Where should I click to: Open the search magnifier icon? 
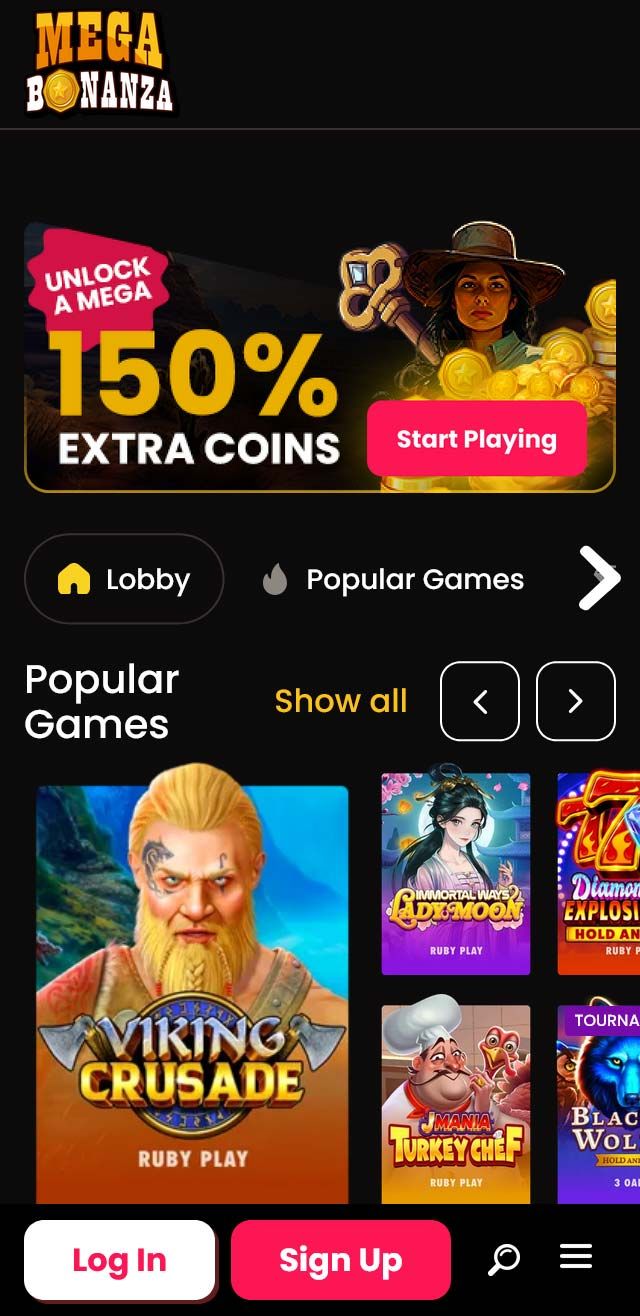point(504,1258)
